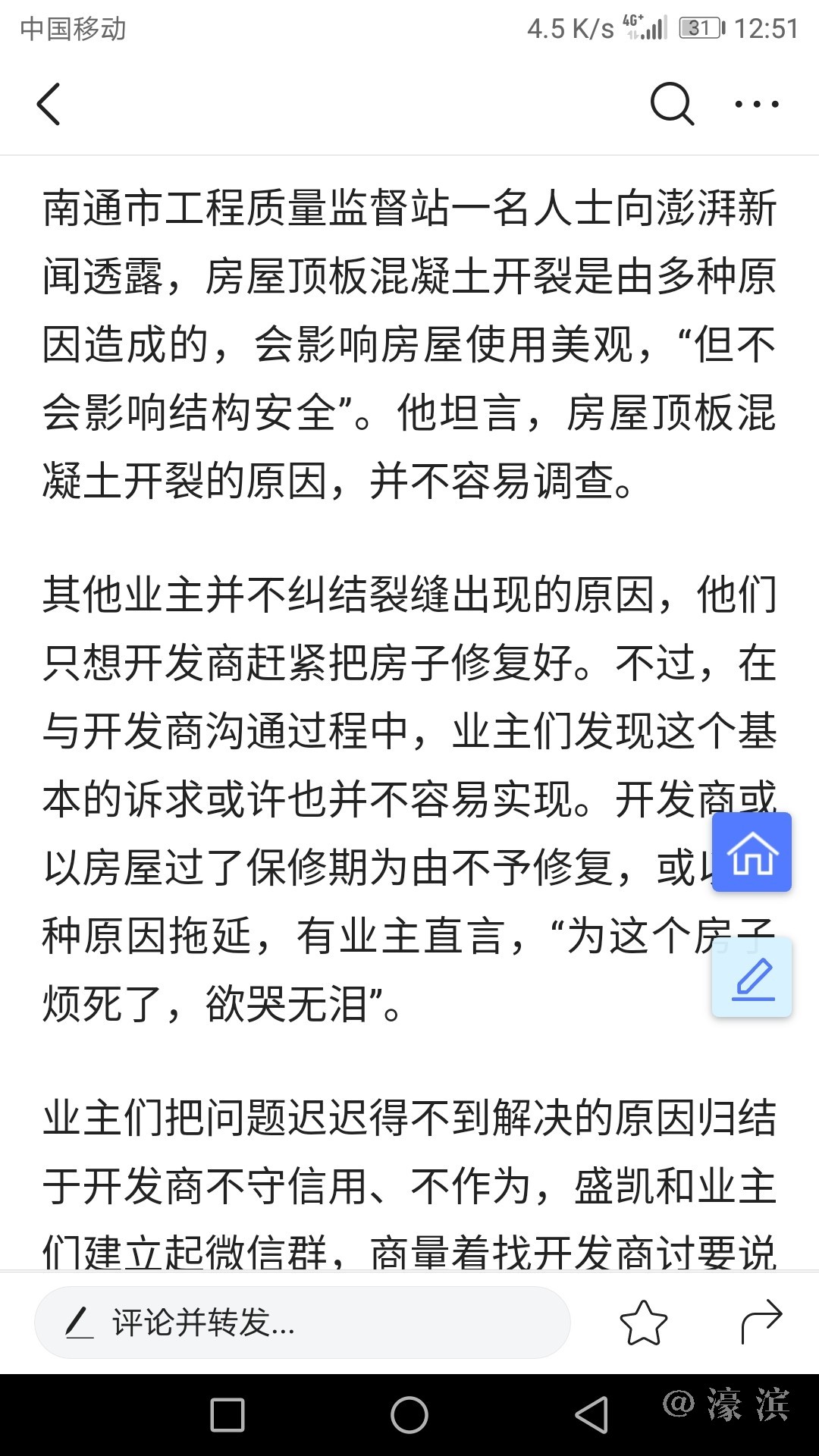Open the comment and repost field
The height and width of the screenshot is (1456, 819).
point(302,1323)
